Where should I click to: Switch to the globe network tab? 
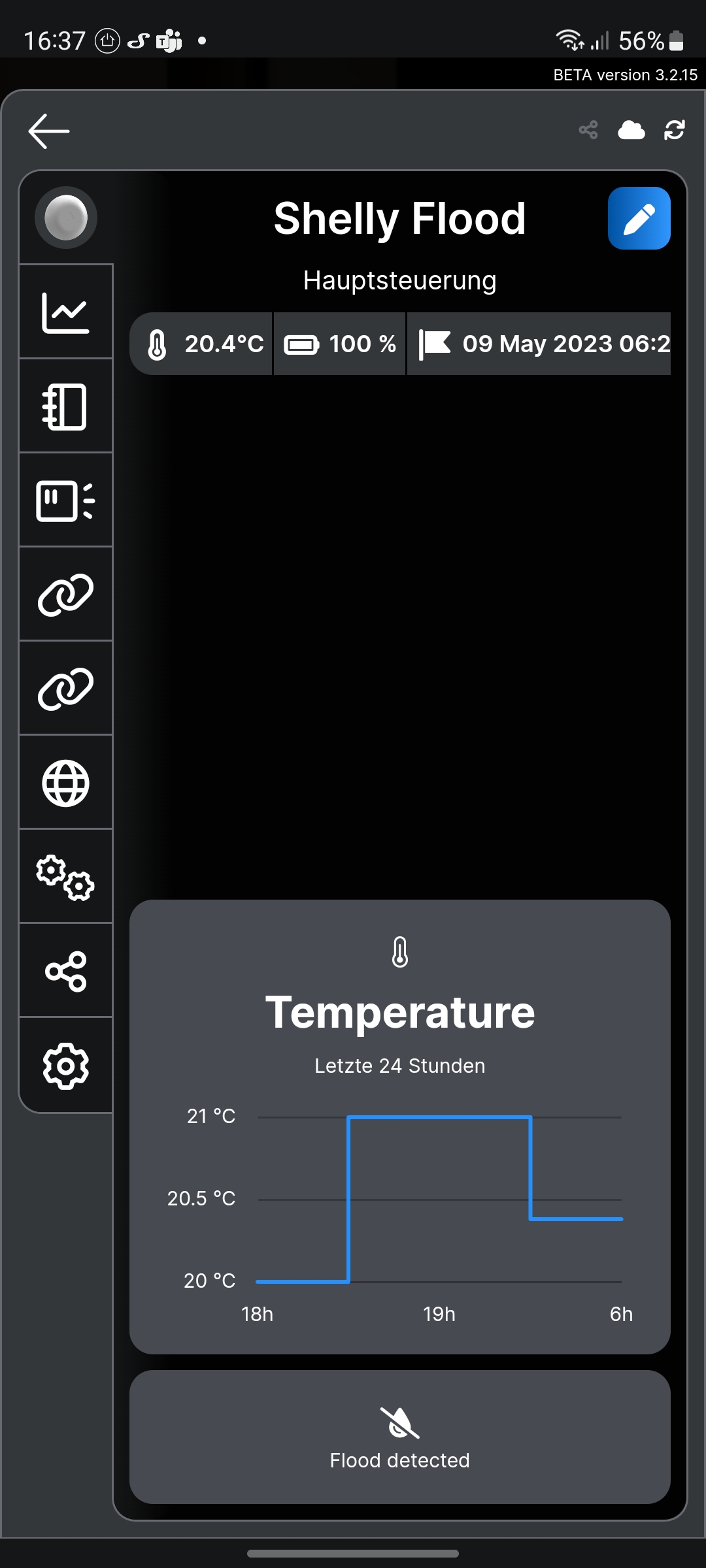[65, 783]
